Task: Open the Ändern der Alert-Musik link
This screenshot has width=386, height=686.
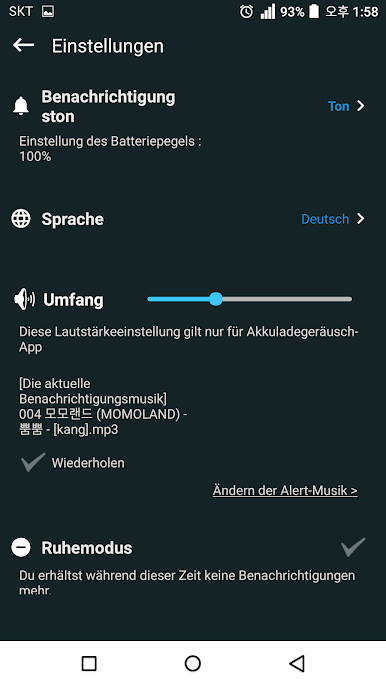Action: [285, 490]
